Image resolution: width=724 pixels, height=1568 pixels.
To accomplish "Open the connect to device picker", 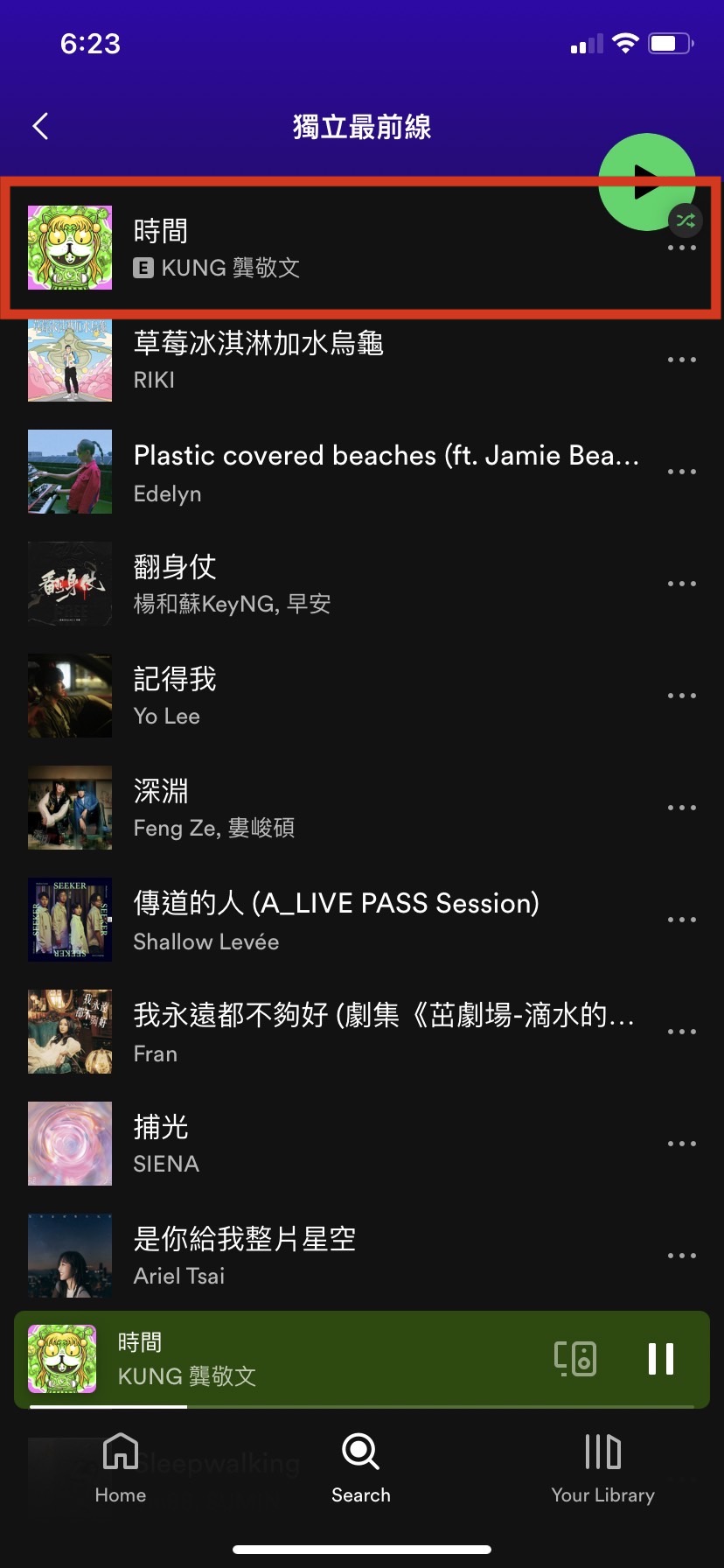I will tap(575, 1359).
